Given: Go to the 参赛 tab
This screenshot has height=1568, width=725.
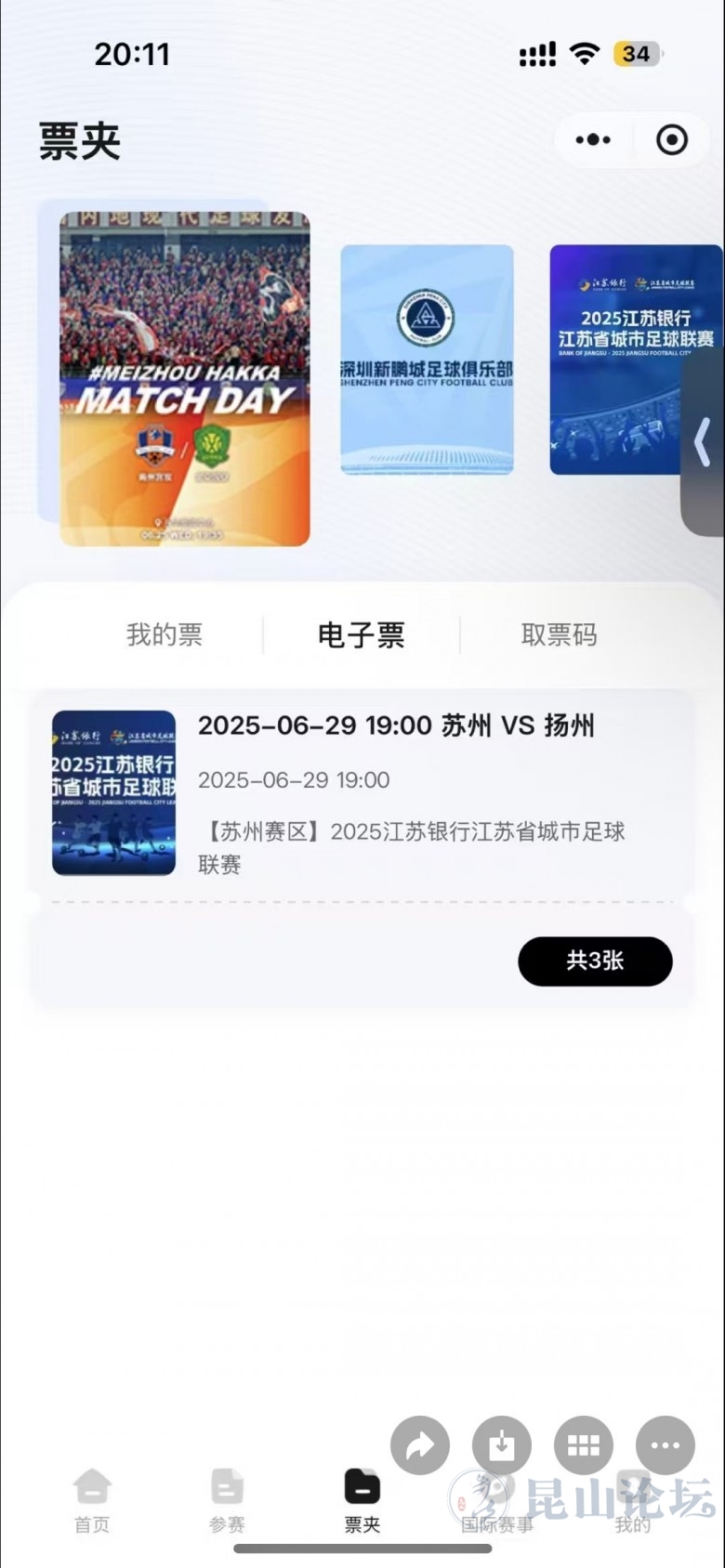Looking at the screenshot, I should (227, 1499).
